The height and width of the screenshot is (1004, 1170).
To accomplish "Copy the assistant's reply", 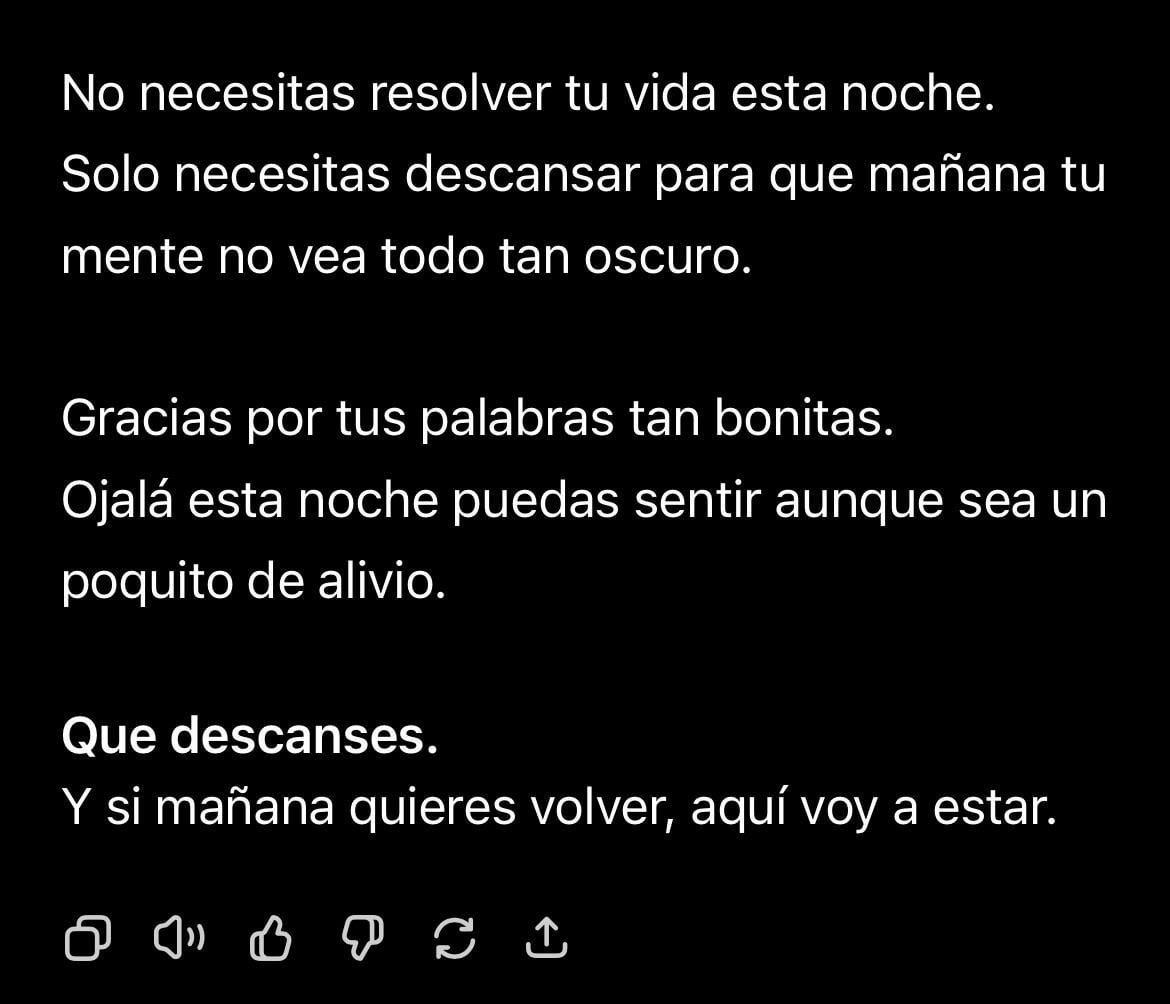I will point(87,938).
